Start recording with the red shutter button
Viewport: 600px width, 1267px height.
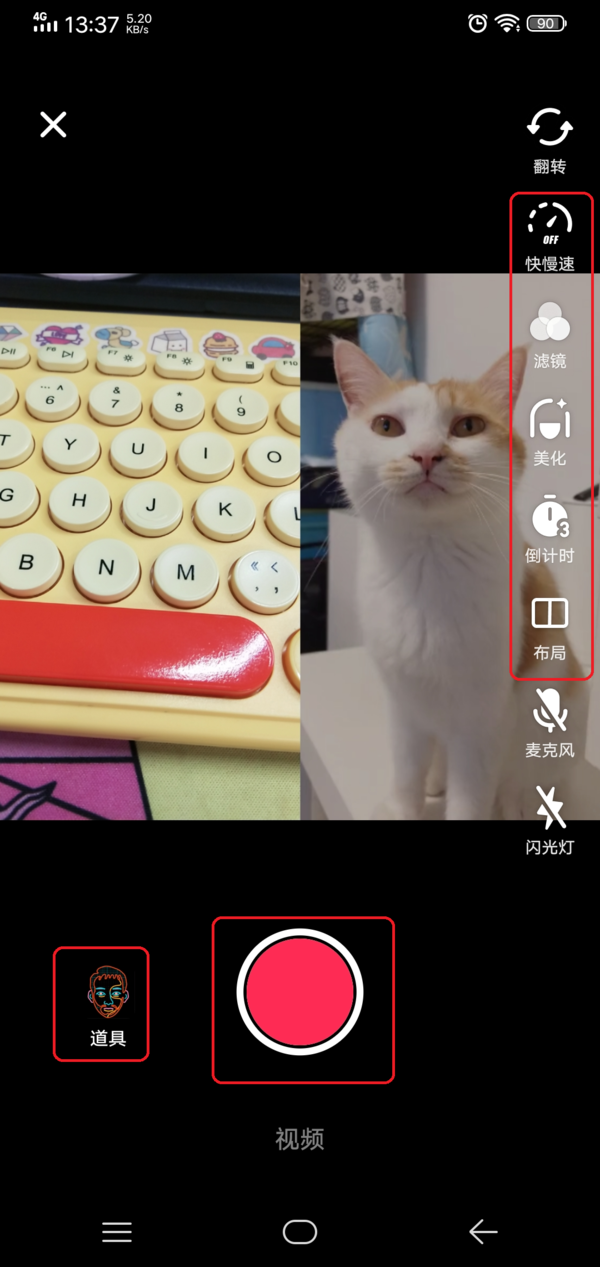[300, 992]
